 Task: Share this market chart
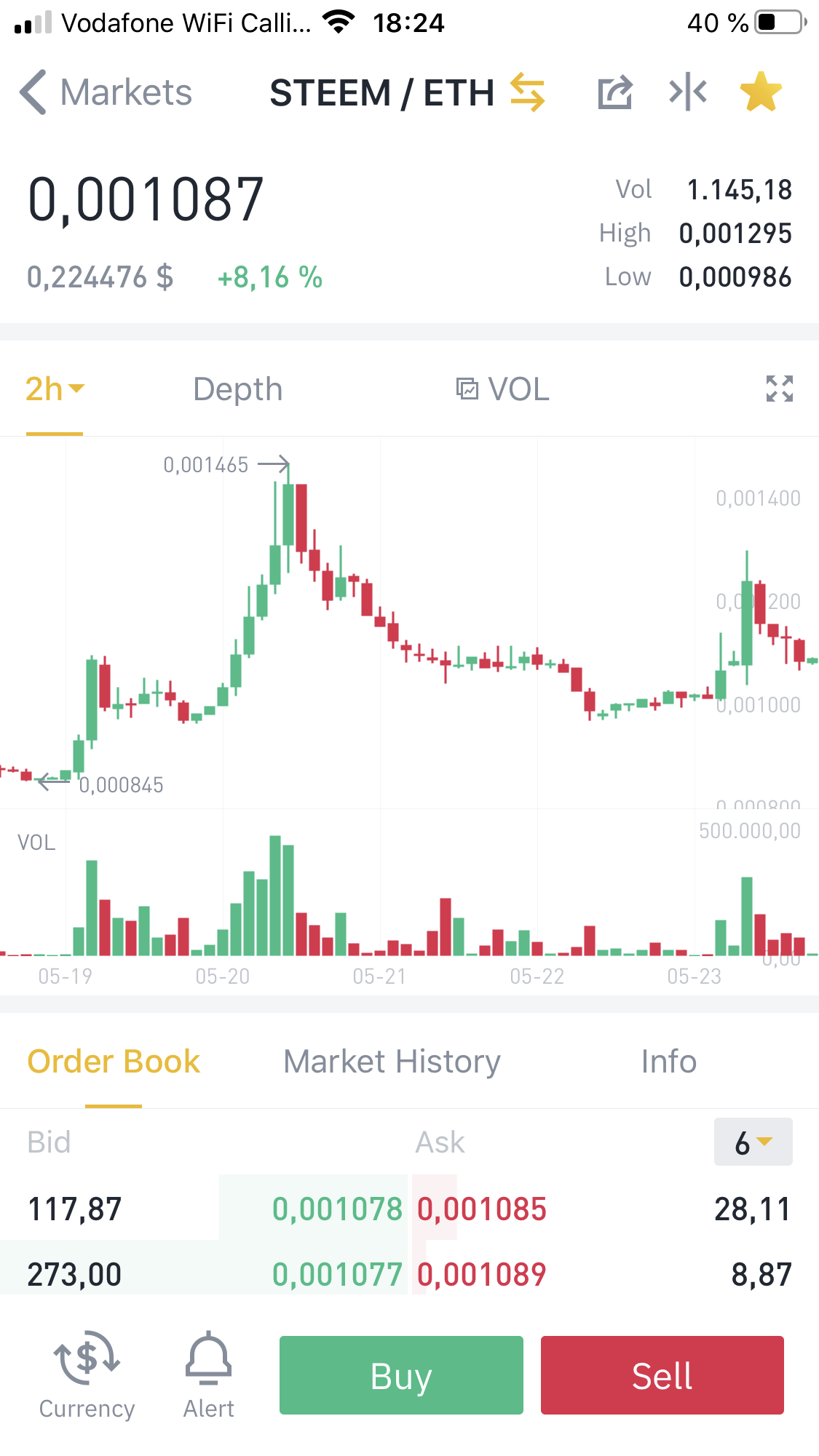[x=615, y=92]
